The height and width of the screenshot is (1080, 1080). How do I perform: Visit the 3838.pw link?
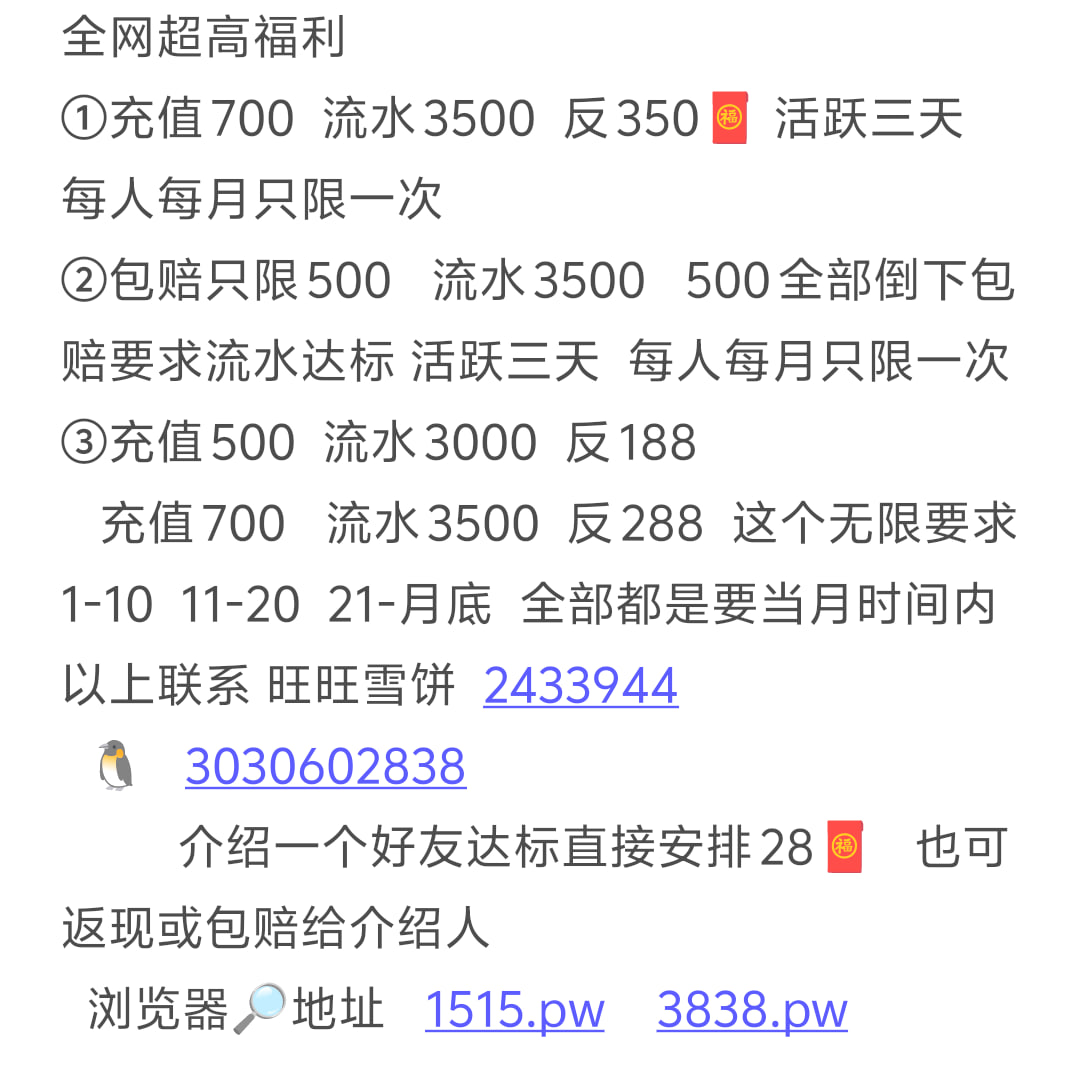click(752, 1010)
